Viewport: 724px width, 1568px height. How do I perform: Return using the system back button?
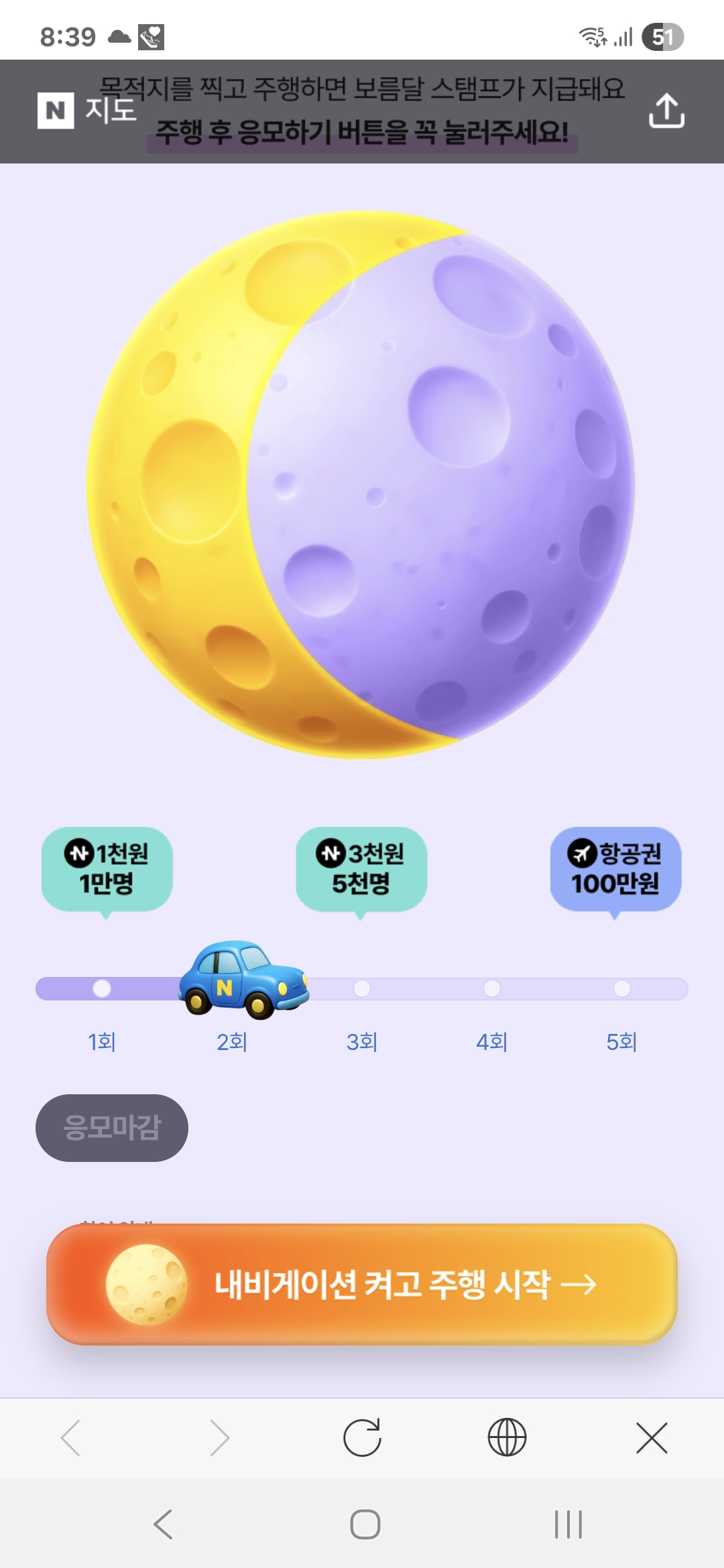164,1524
